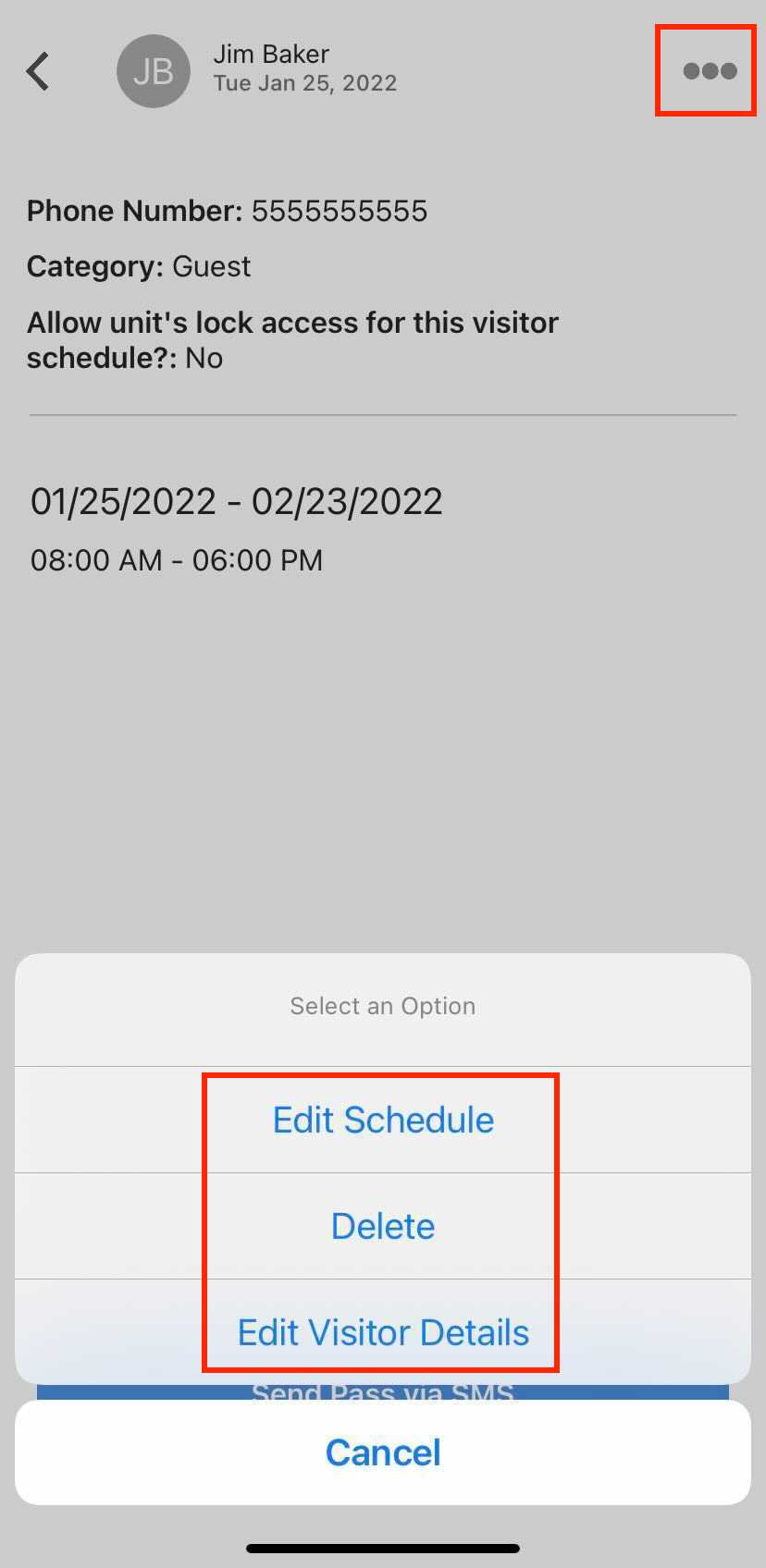Open Edit Visitor Details
Viewport: 766px width, 1568px height.
pos(383,1332)
